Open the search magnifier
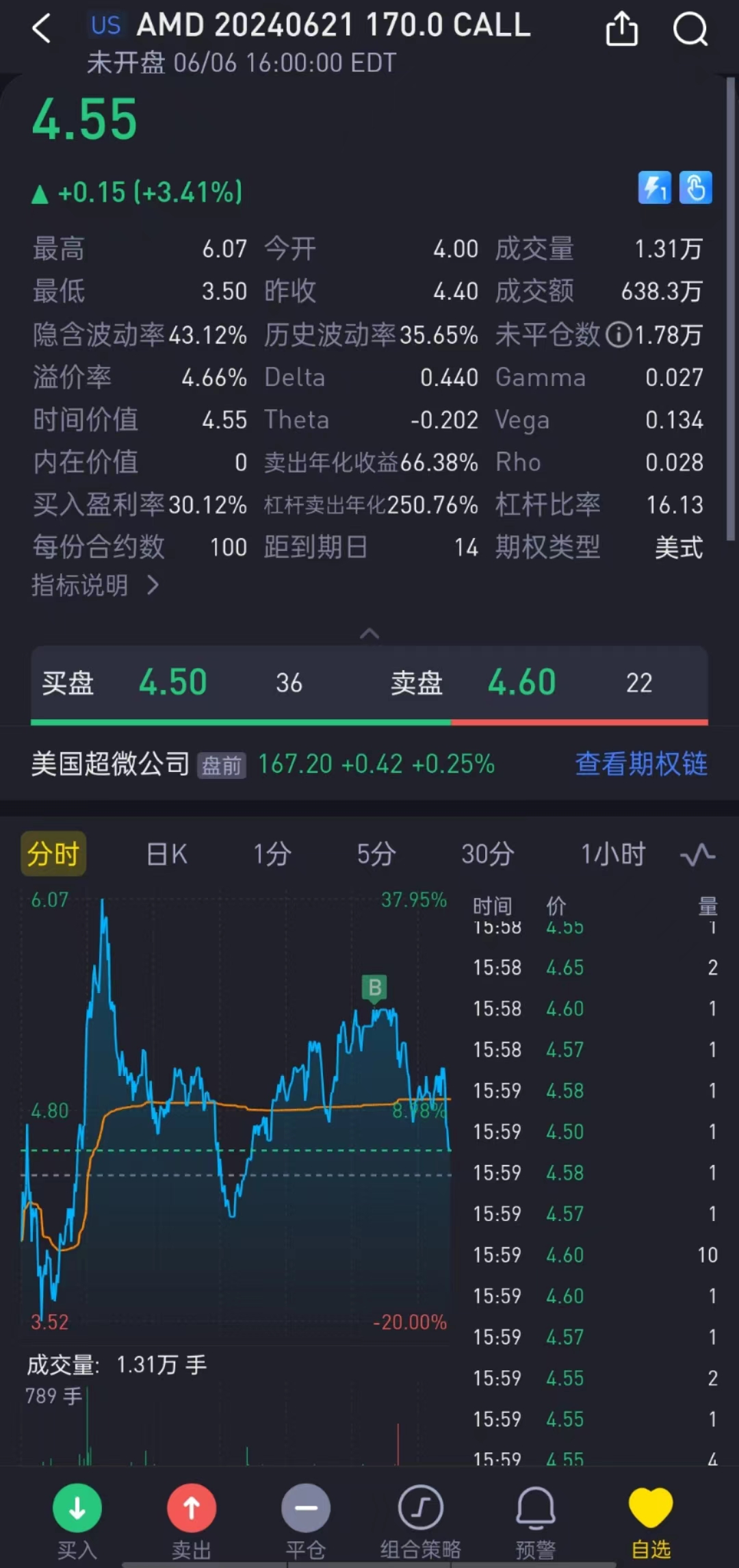739x1568 pixels. click(690, 29)
